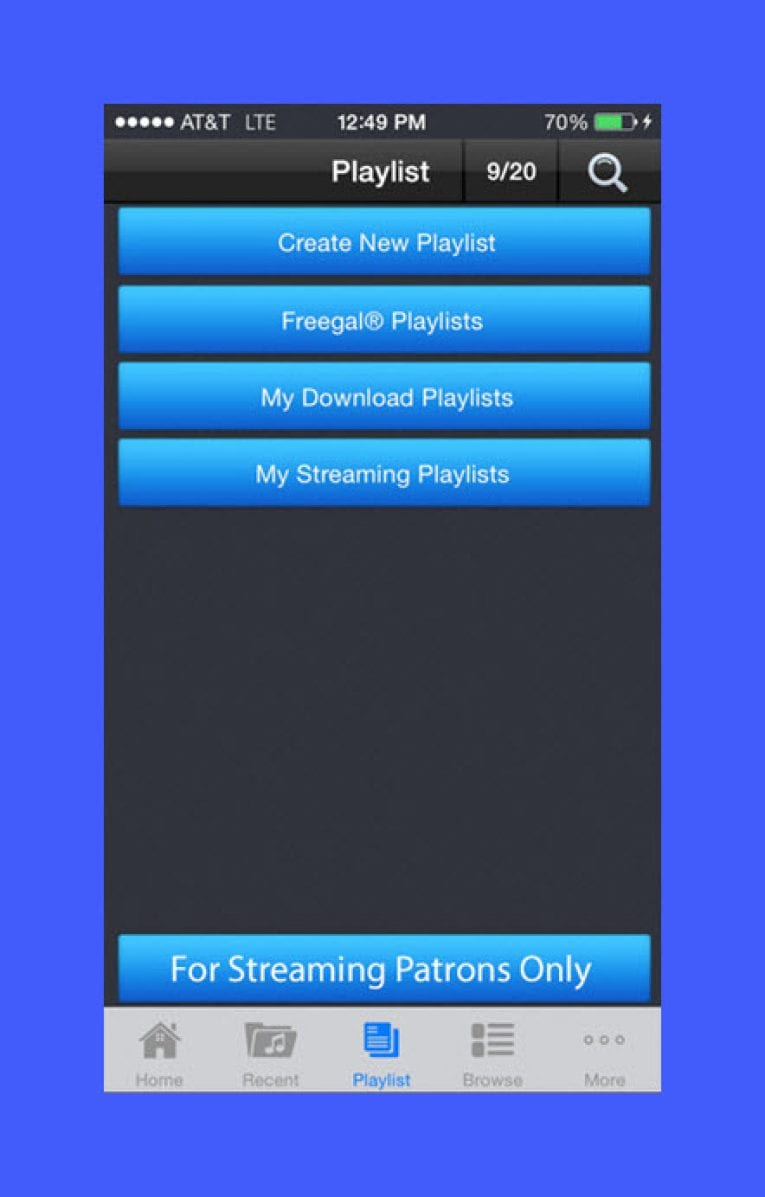Open Freegal Playlists
This screenshot has width=765, height=1197.
[x=383, y=320]
